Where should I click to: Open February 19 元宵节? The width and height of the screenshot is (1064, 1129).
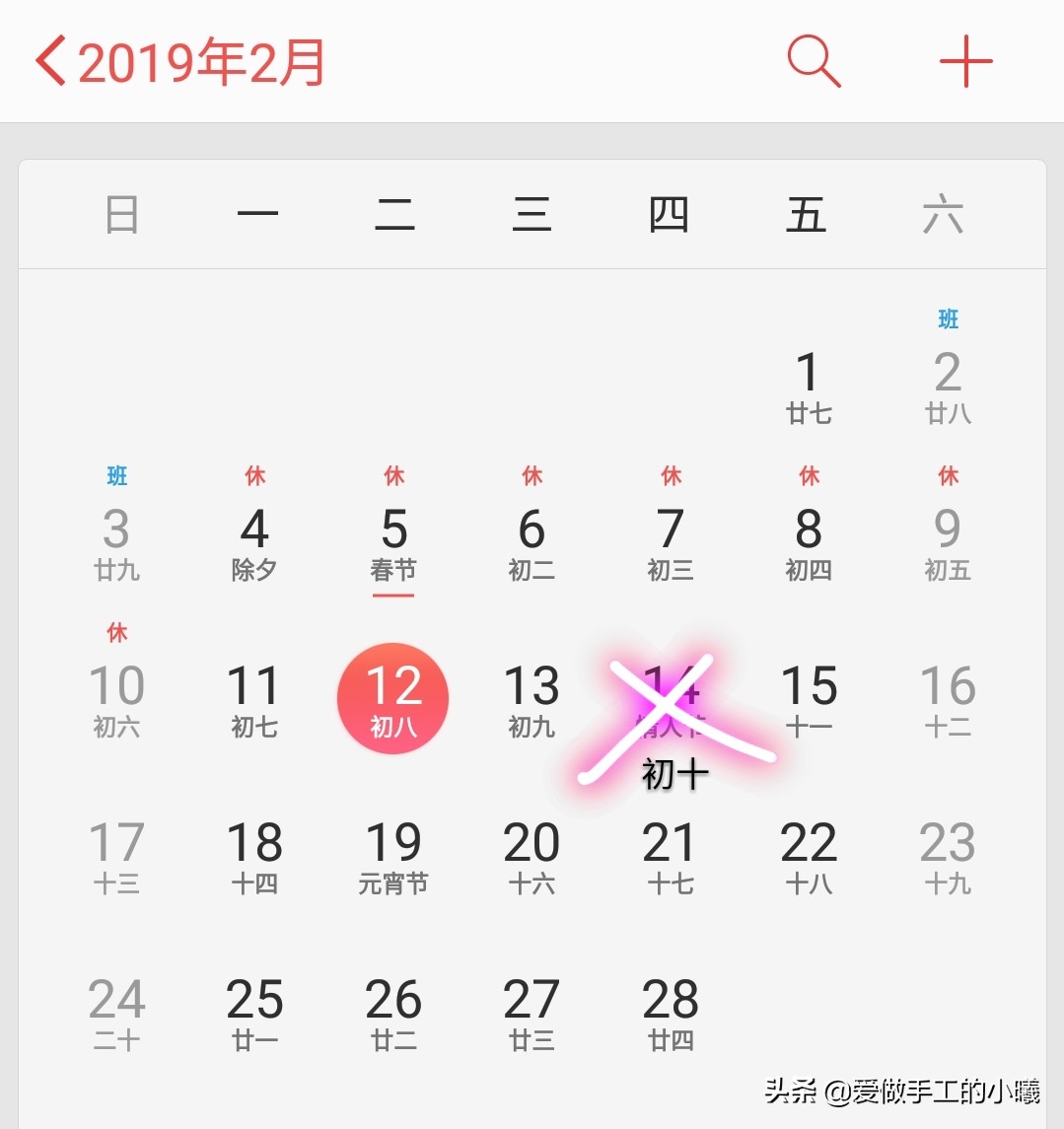coord(393,856)
